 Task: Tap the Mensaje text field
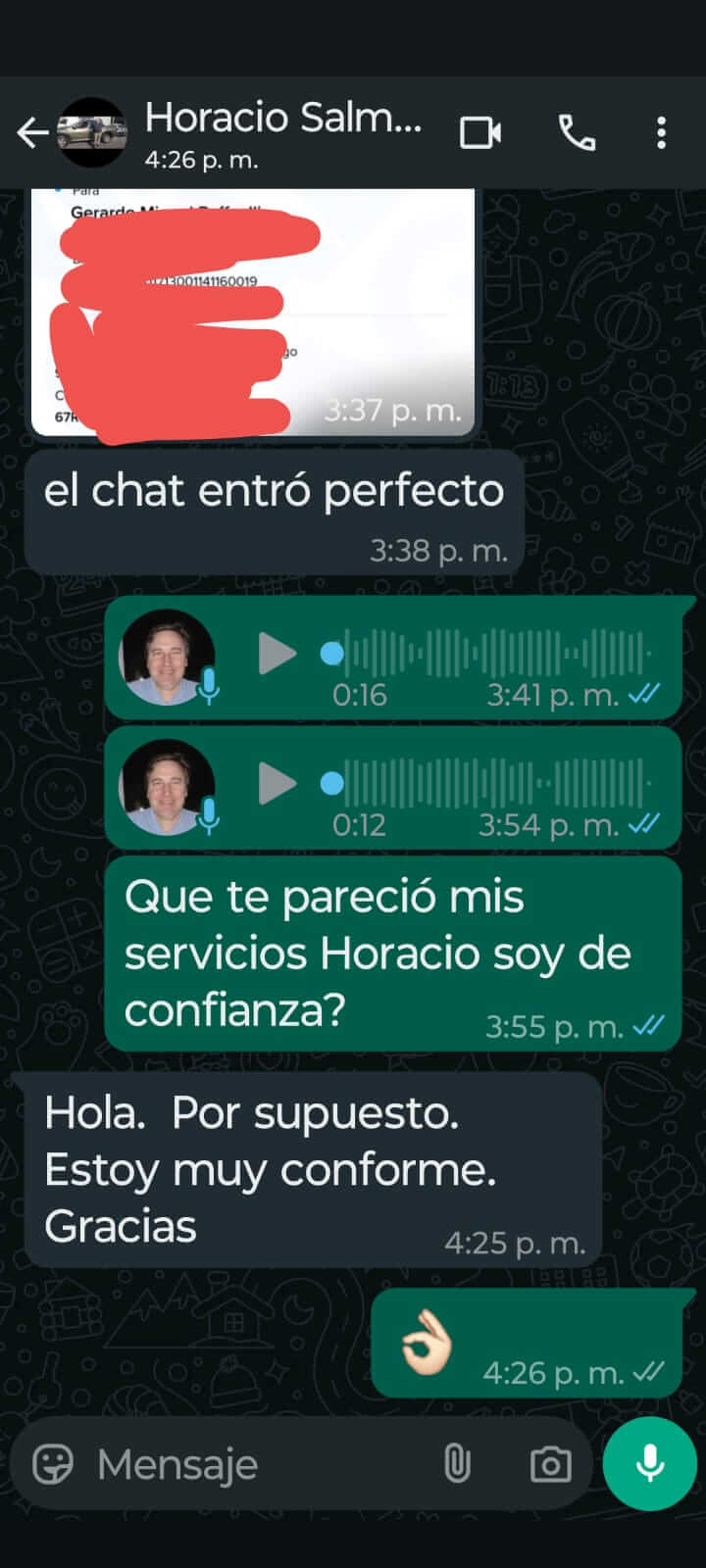point(255,1465)
